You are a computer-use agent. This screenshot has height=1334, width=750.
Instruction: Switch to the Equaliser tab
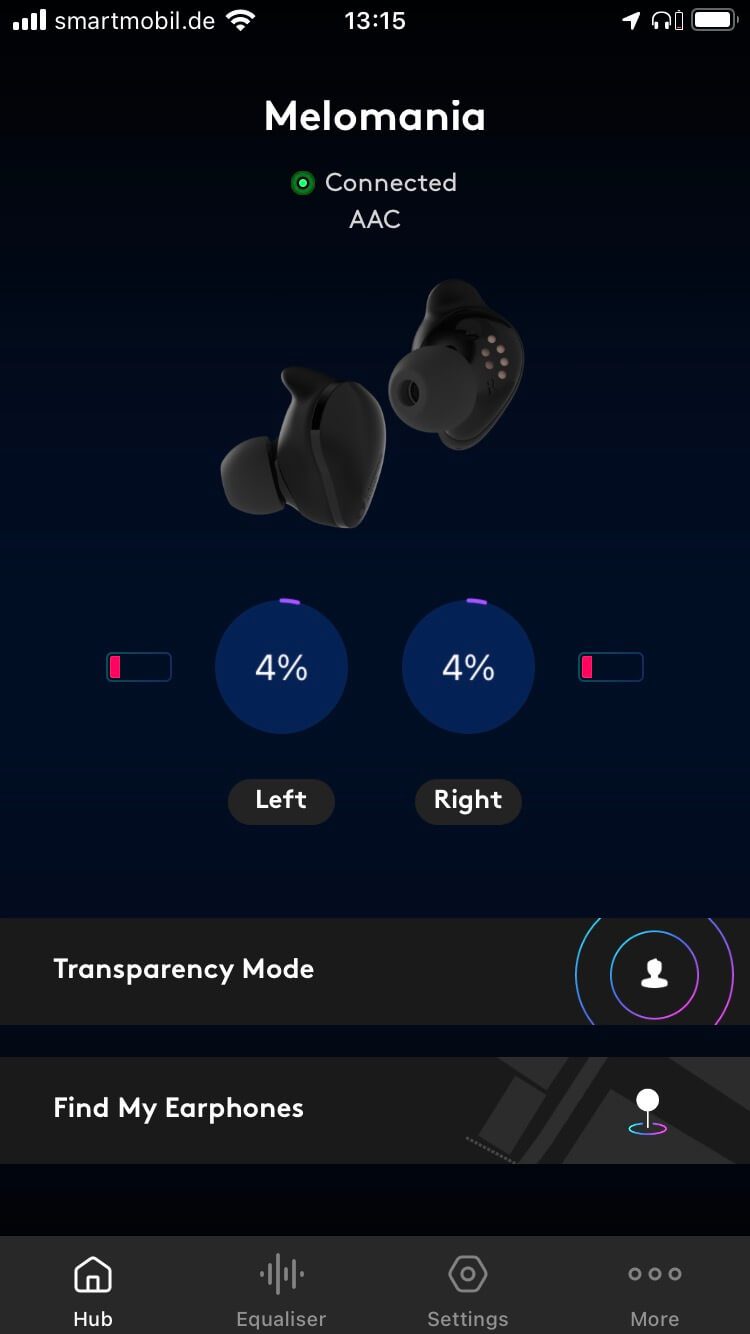(281, 1290)
